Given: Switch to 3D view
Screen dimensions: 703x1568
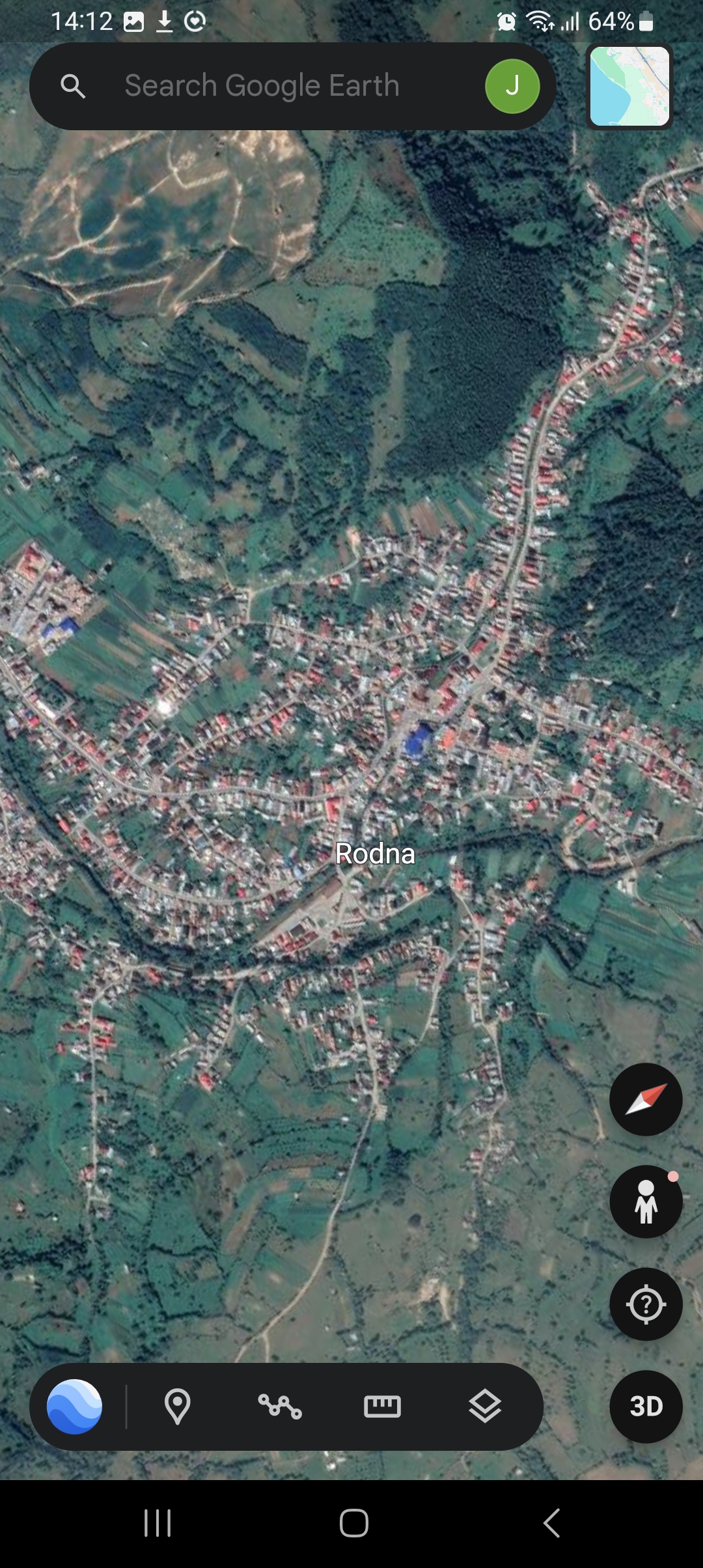Looking at the screenshot, I should [x=646, y=1407].
